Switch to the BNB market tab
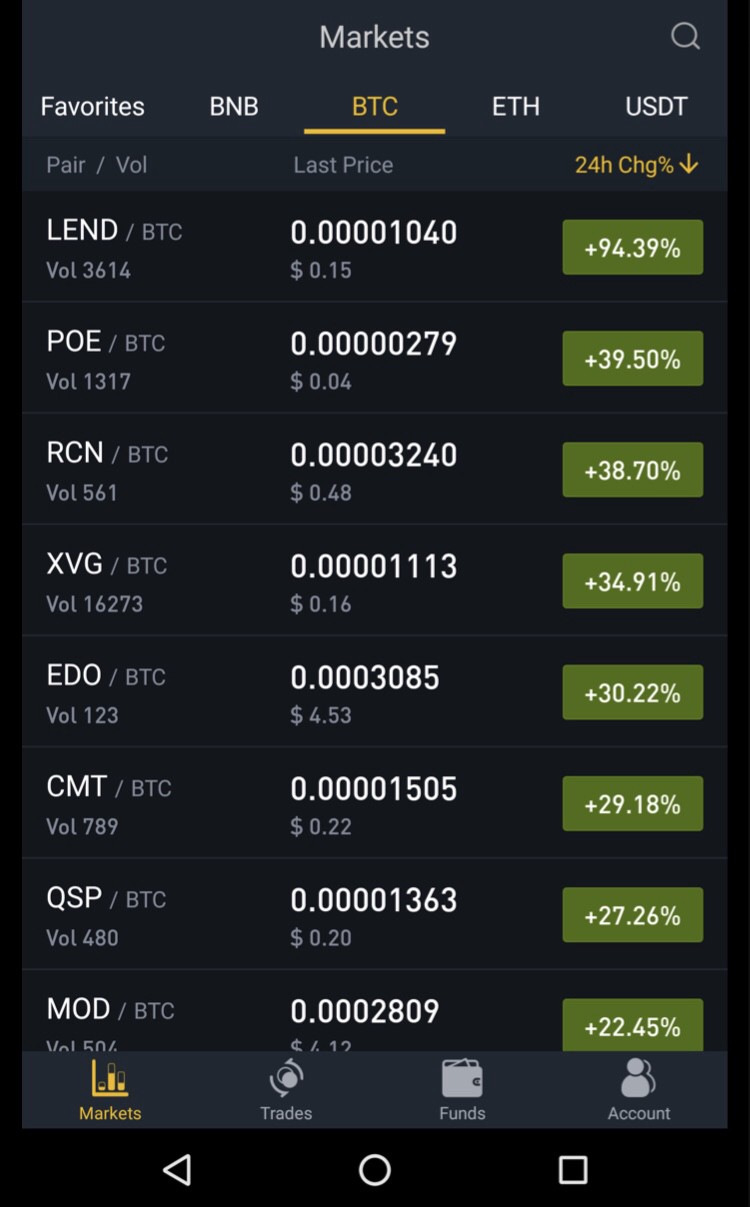Image resolution: width=750 pixels, height=1207 pixels. point(234,106)
